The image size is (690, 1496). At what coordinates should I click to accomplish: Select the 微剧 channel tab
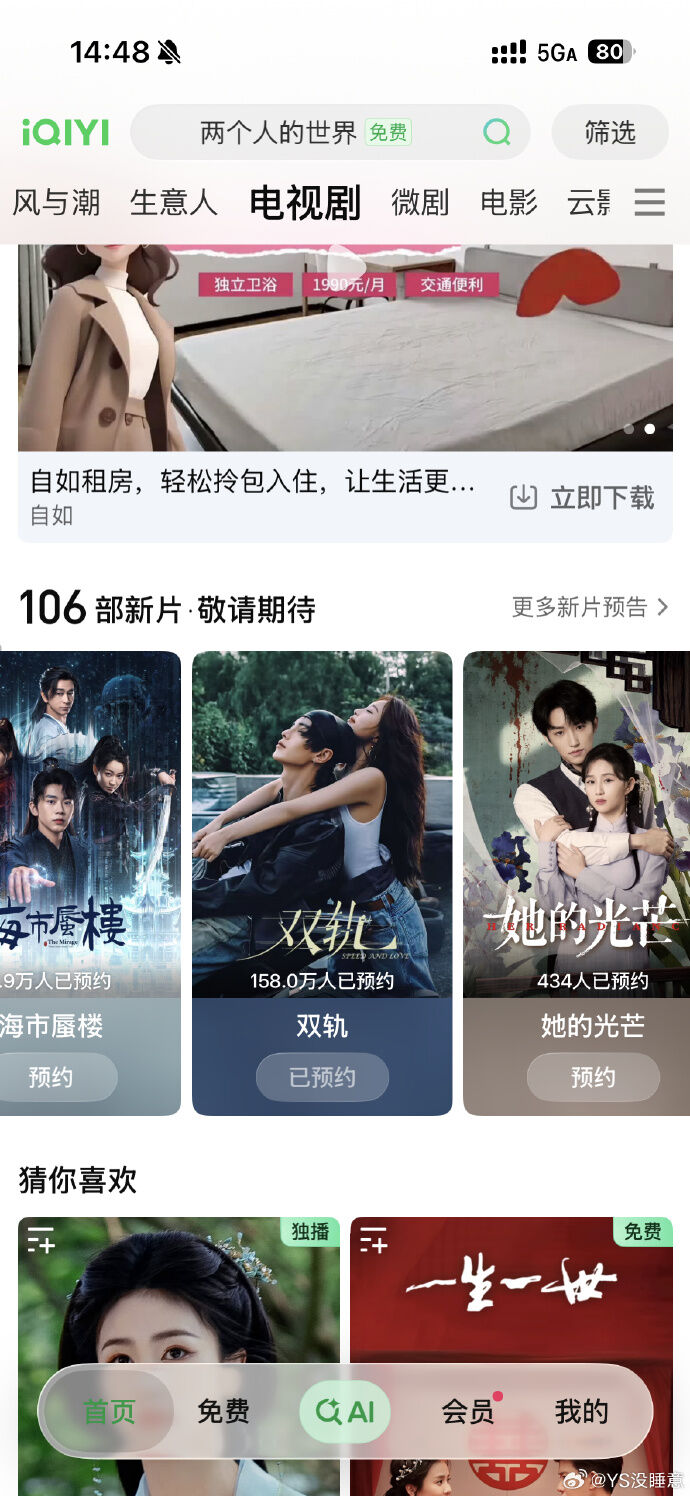(420, 202)
